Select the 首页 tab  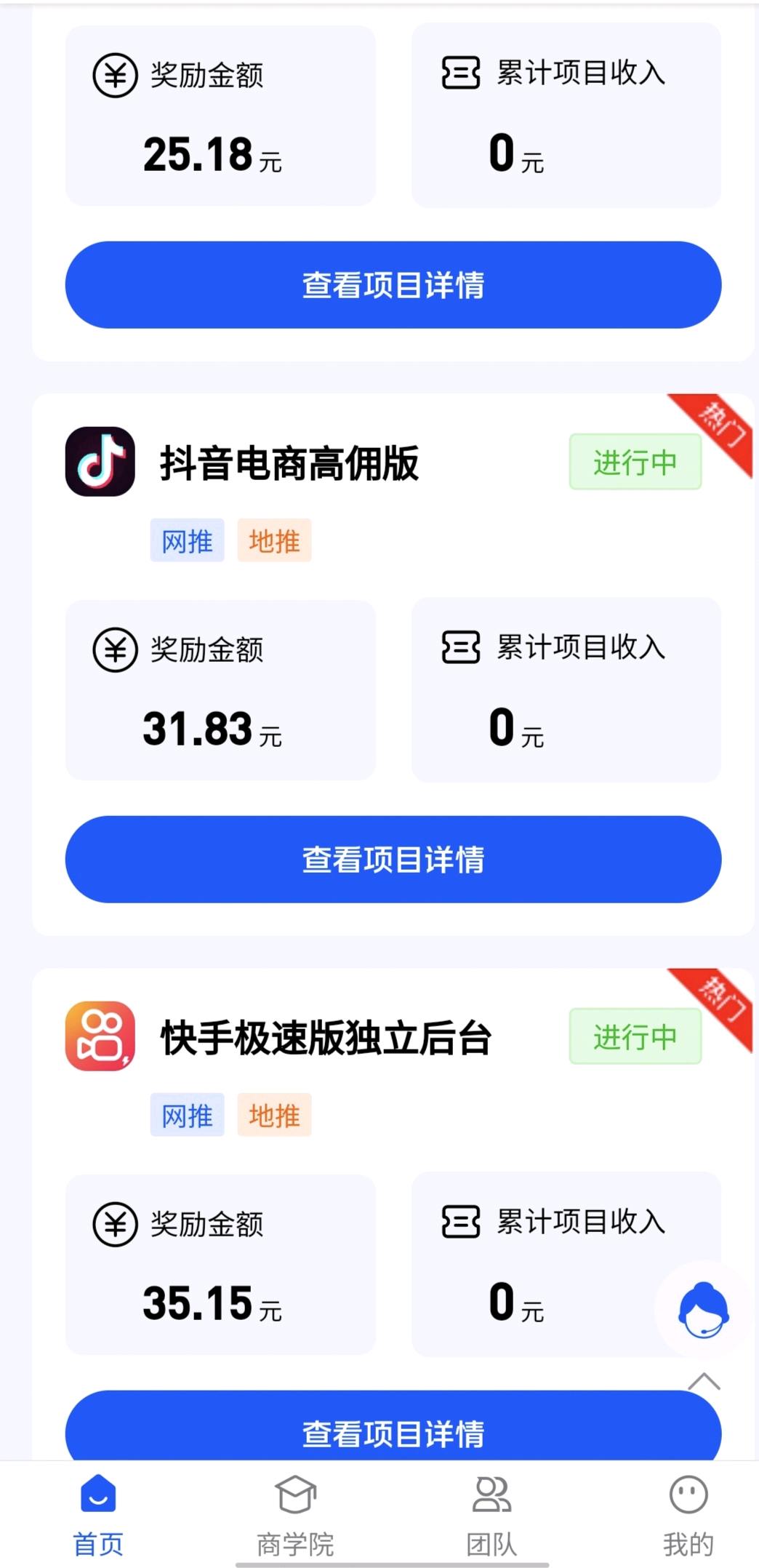pyautogui.click(x=98, y=1515)
